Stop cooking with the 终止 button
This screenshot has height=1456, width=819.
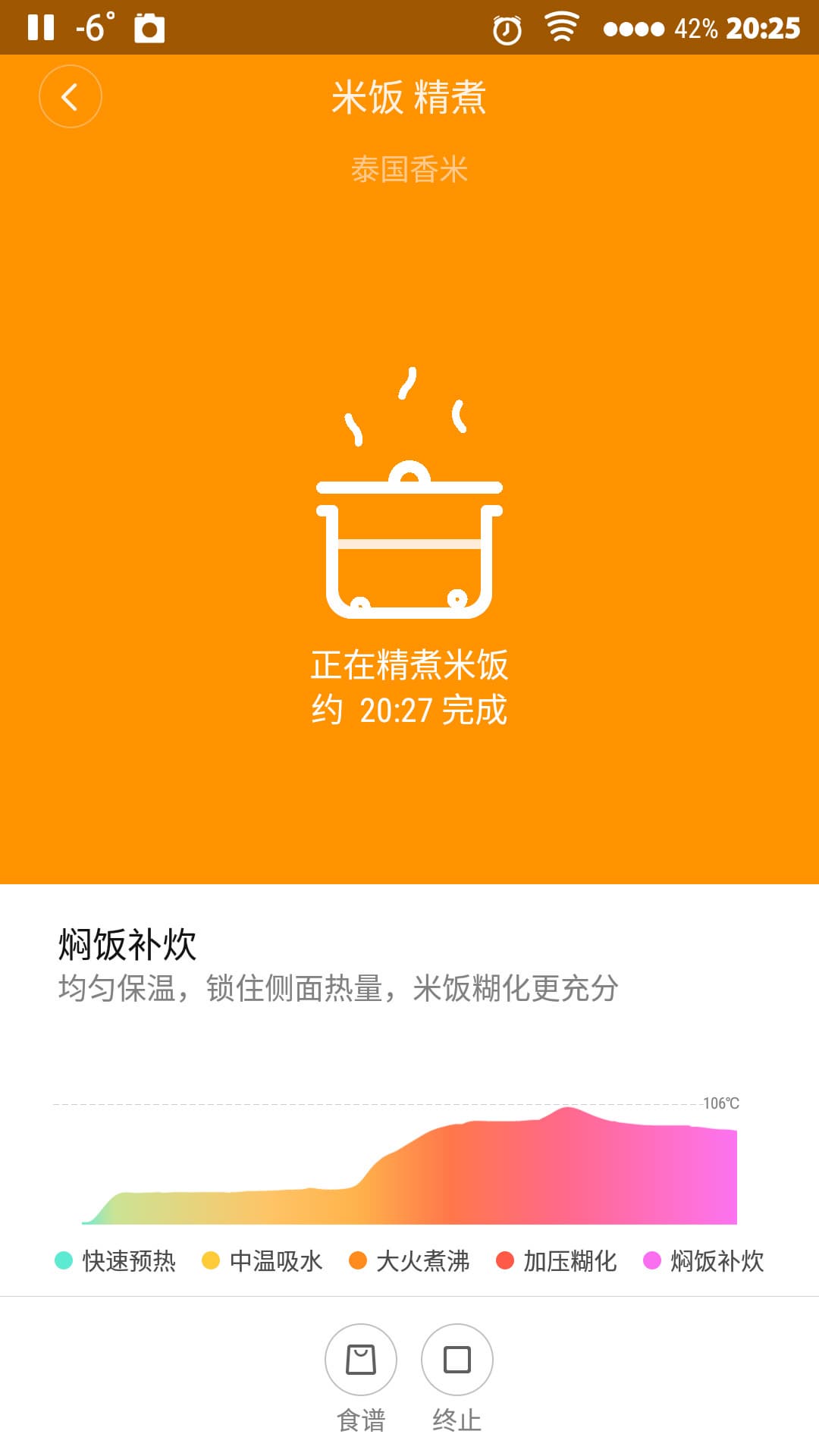click(457, 1360)
